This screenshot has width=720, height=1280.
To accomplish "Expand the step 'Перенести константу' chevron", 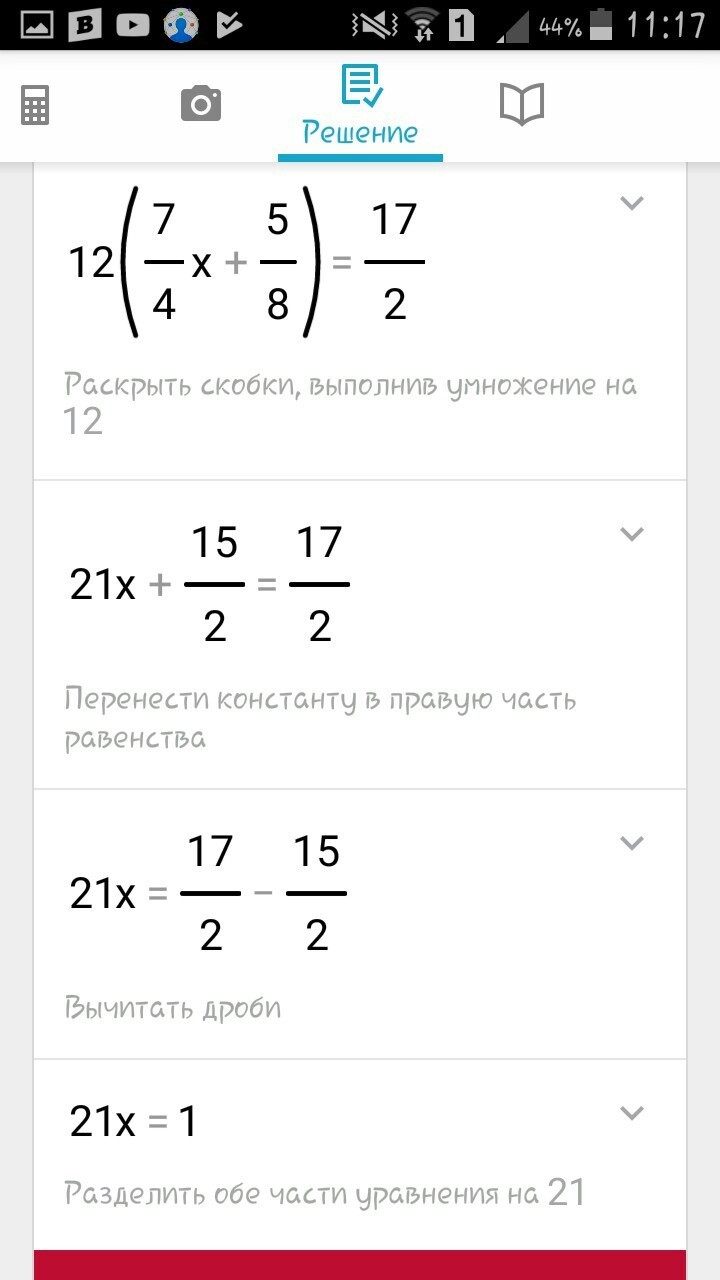I will pyautogui.click(x=631, y=534).
